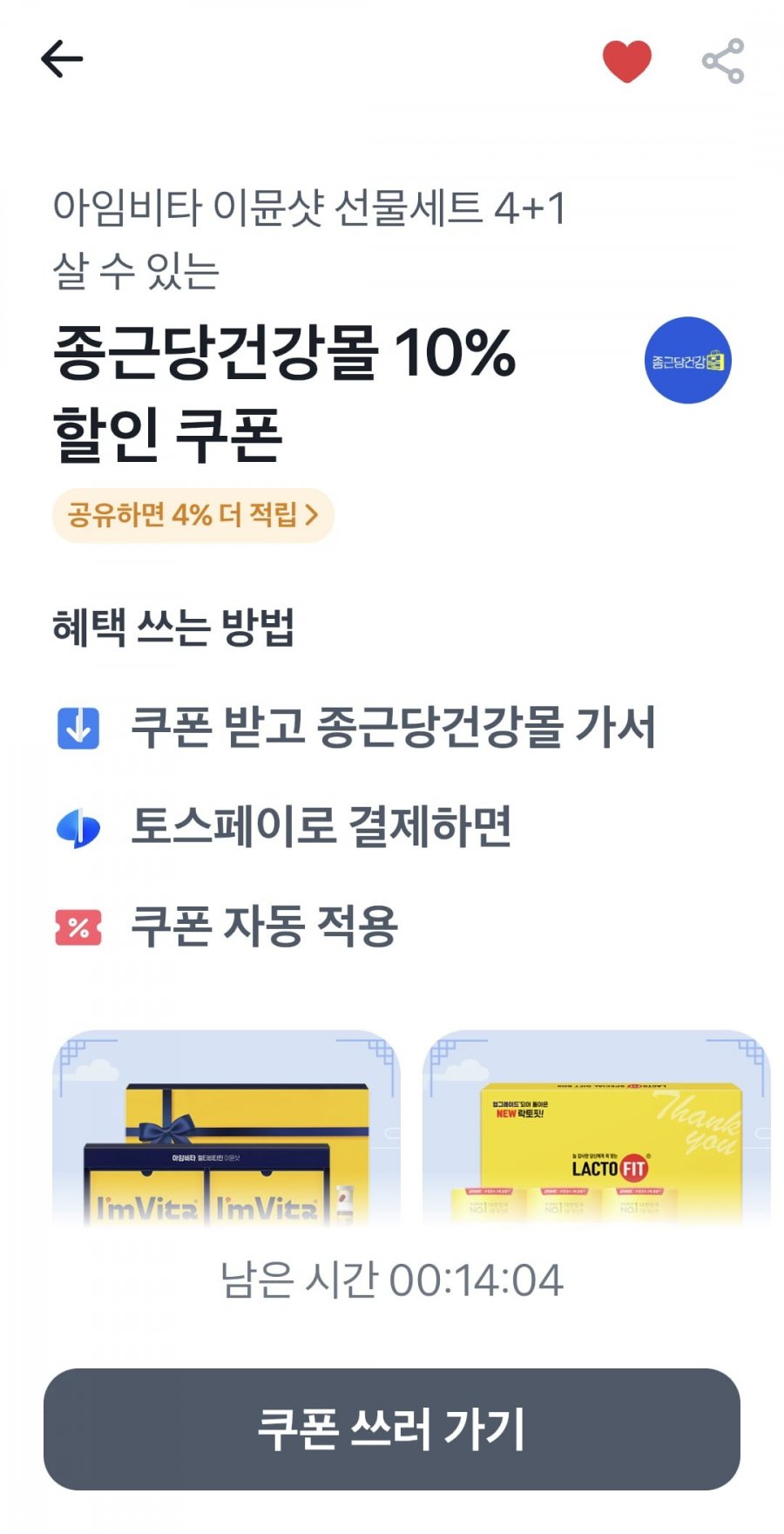The image size is (784, 1534).
Task: Tap the '쿠폰 쓰러 가기' button
Action: point(392,1429)
